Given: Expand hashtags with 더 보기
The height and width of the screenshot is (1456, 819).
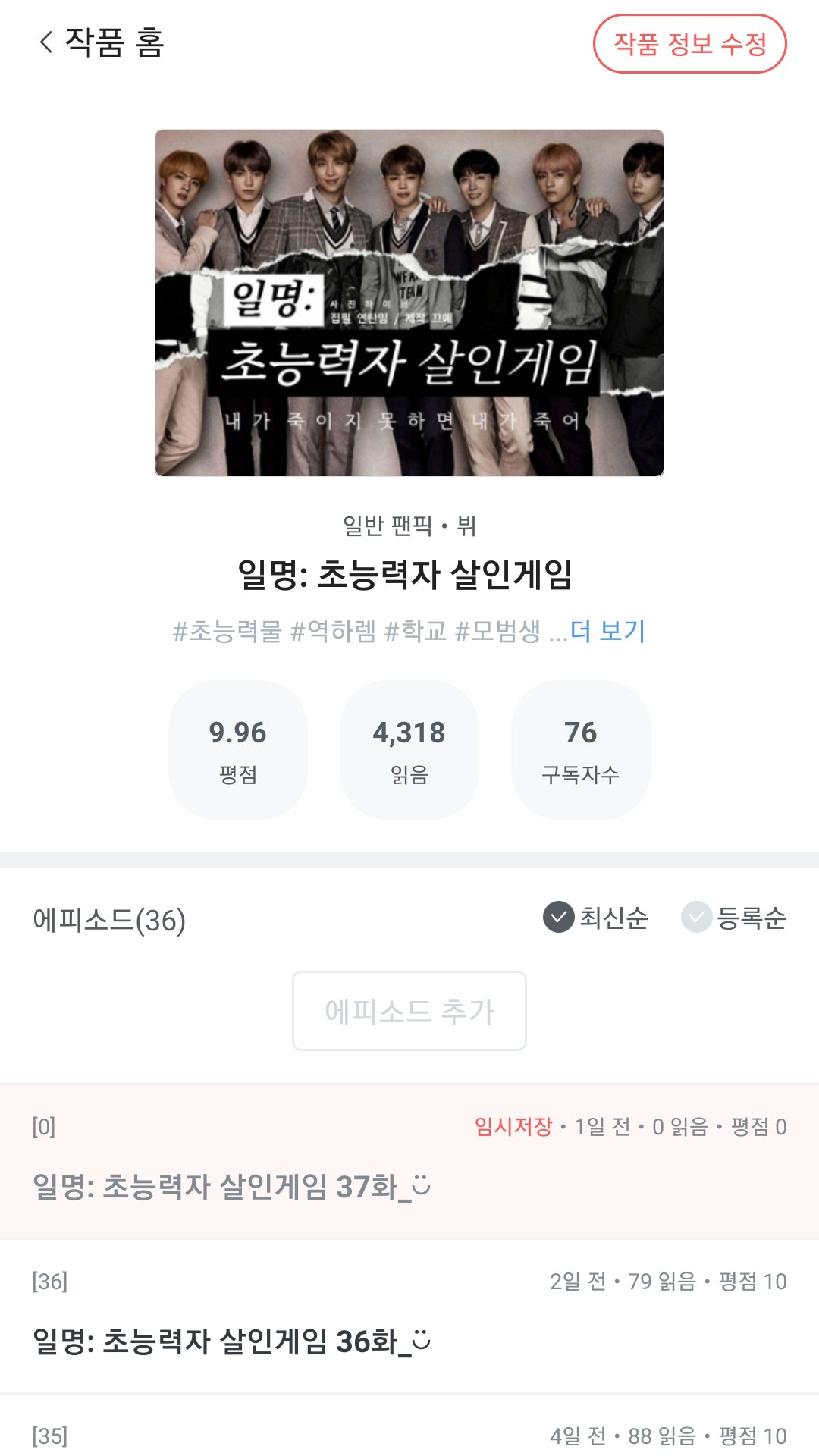Looking at the screenshot, I should (x=607, y=631).
